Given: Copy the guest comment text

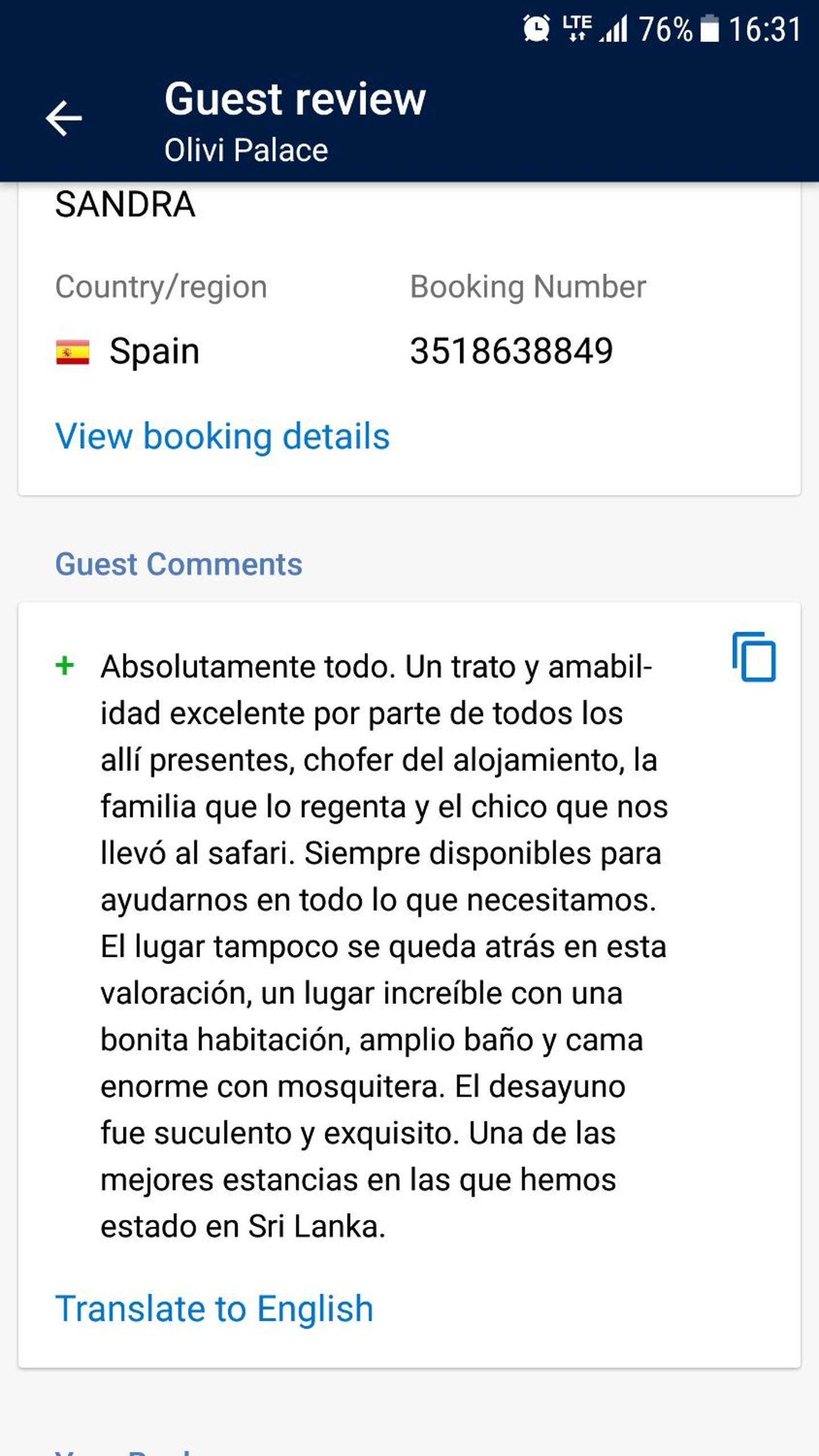Looking at the screenshot, I should pos(754,657).
